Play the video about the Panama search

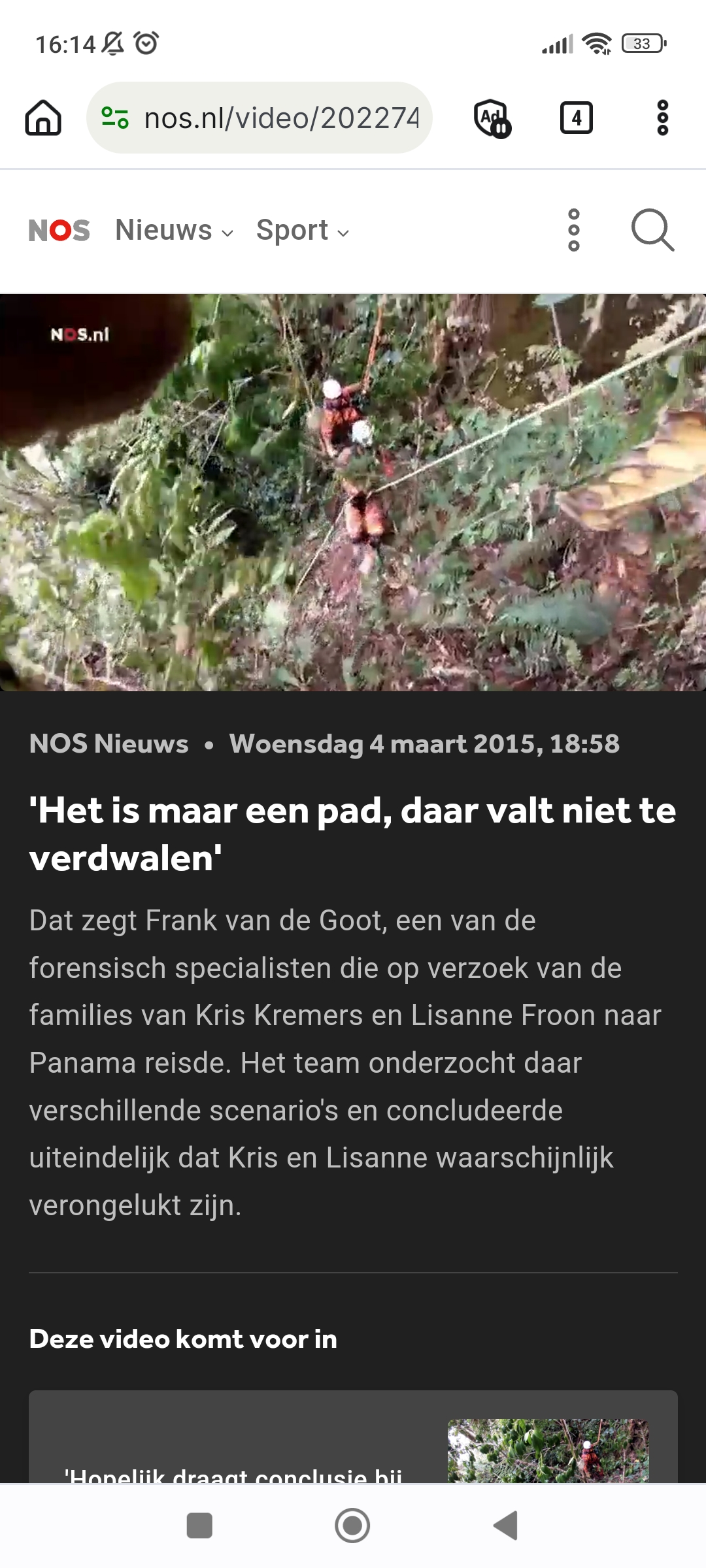pyautogui.click(x=353, y=493)
